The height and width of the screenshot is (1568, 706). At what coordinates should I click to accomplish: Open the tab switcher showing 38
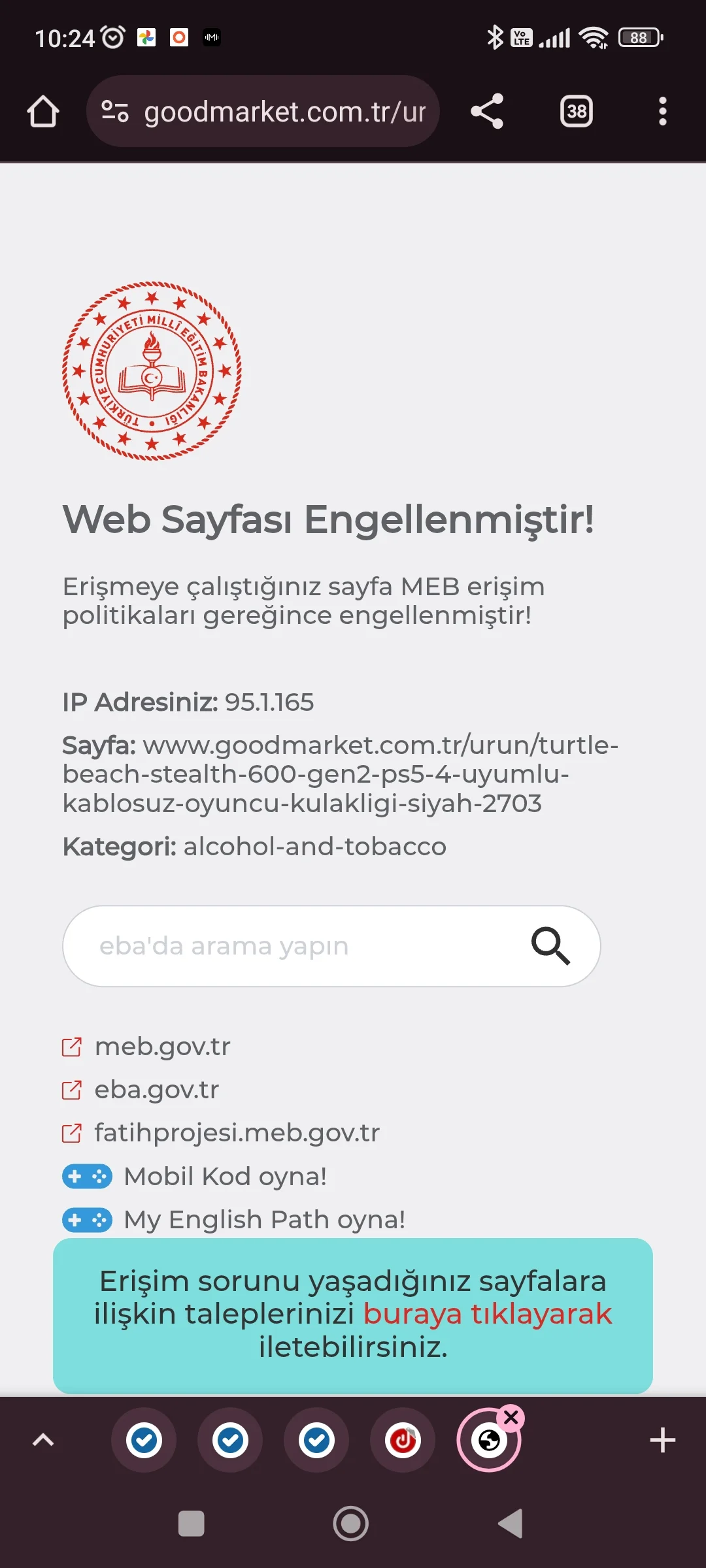[x=576, y=112]
